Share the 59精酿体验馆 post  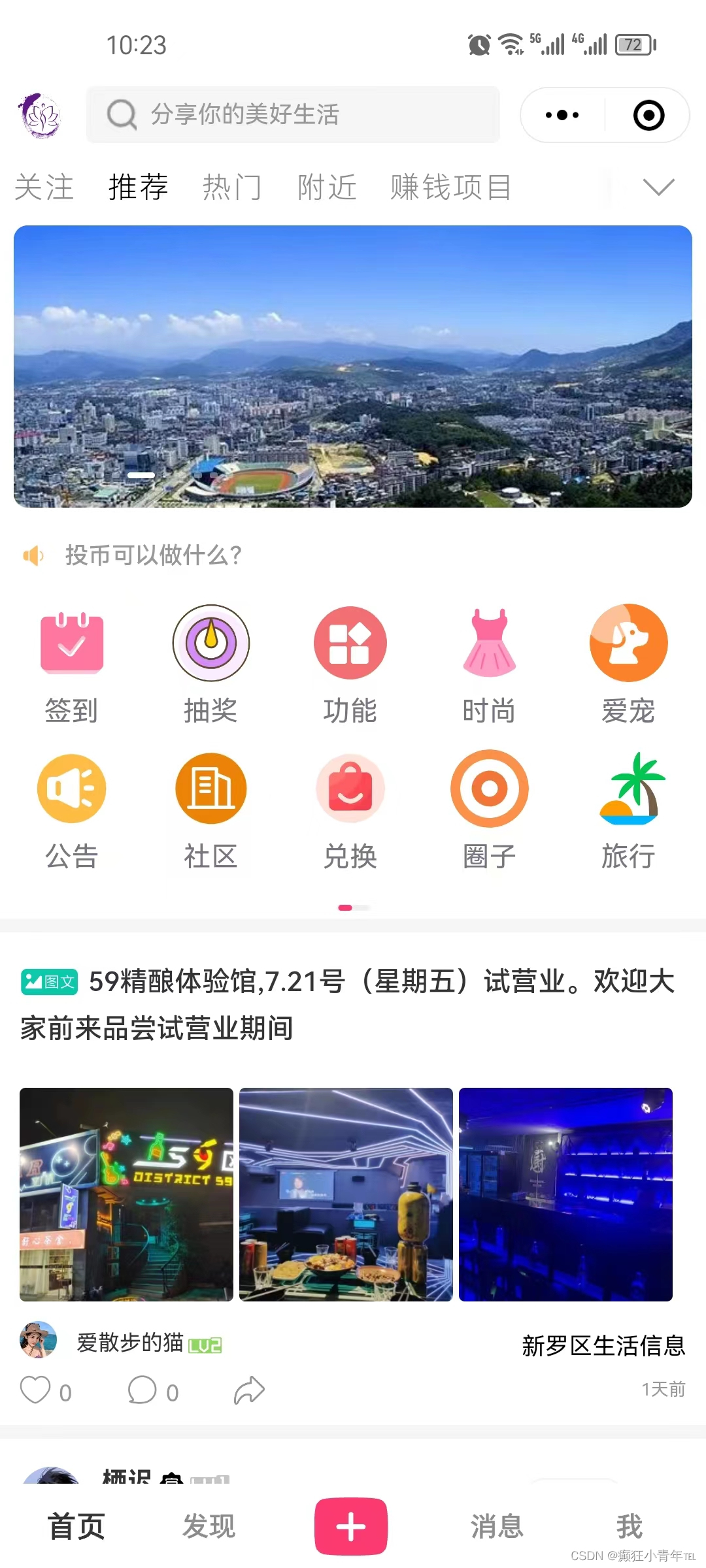[249, 1390]
